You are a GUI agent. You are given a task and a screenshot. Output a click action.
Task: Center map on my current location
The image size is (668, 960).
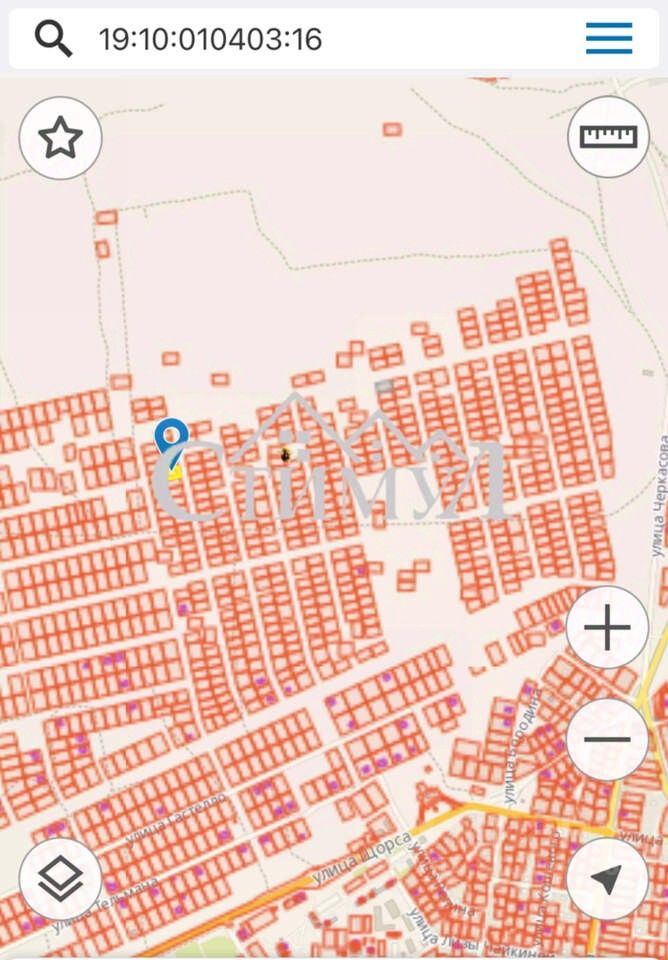point(607,880)
